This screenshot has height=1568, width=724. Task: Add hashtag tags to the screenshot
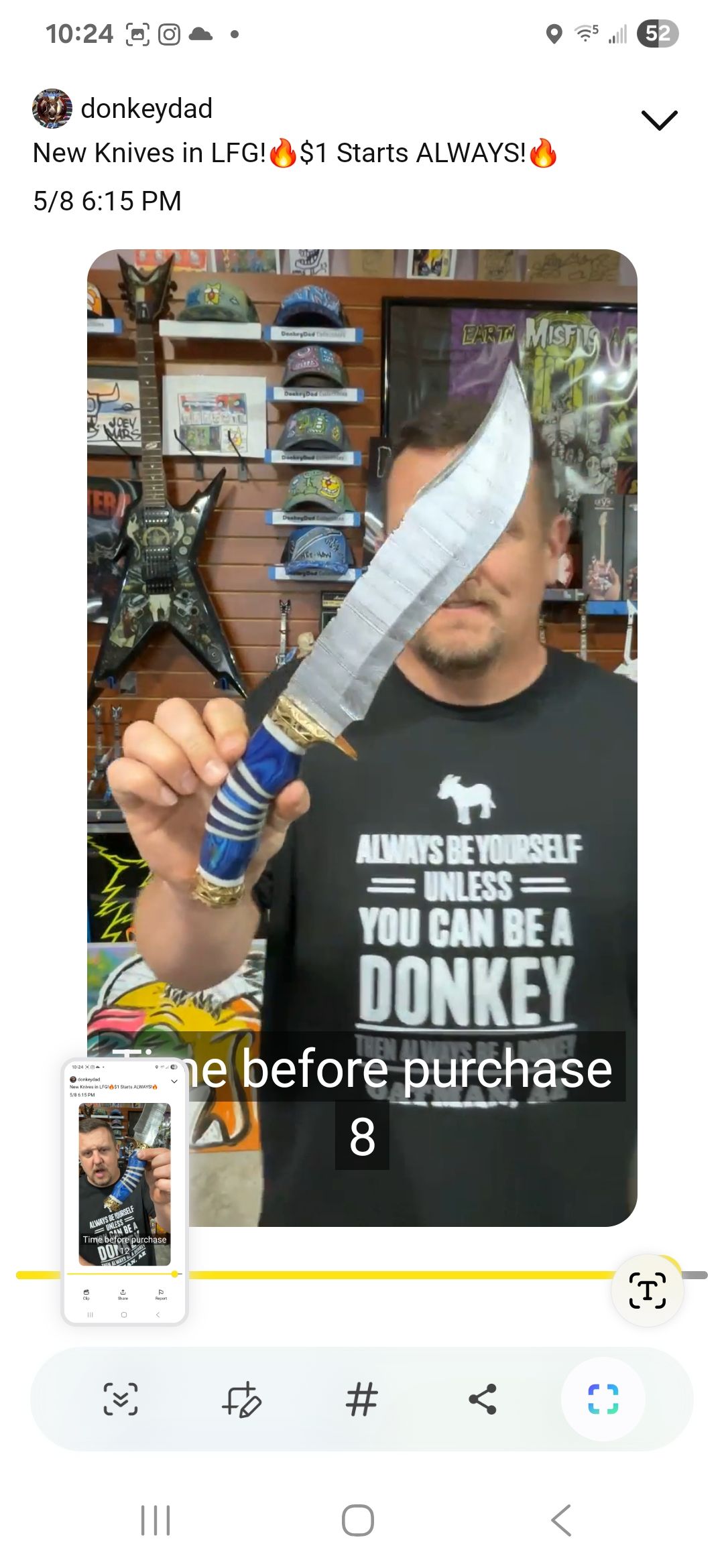point(362,1399)
